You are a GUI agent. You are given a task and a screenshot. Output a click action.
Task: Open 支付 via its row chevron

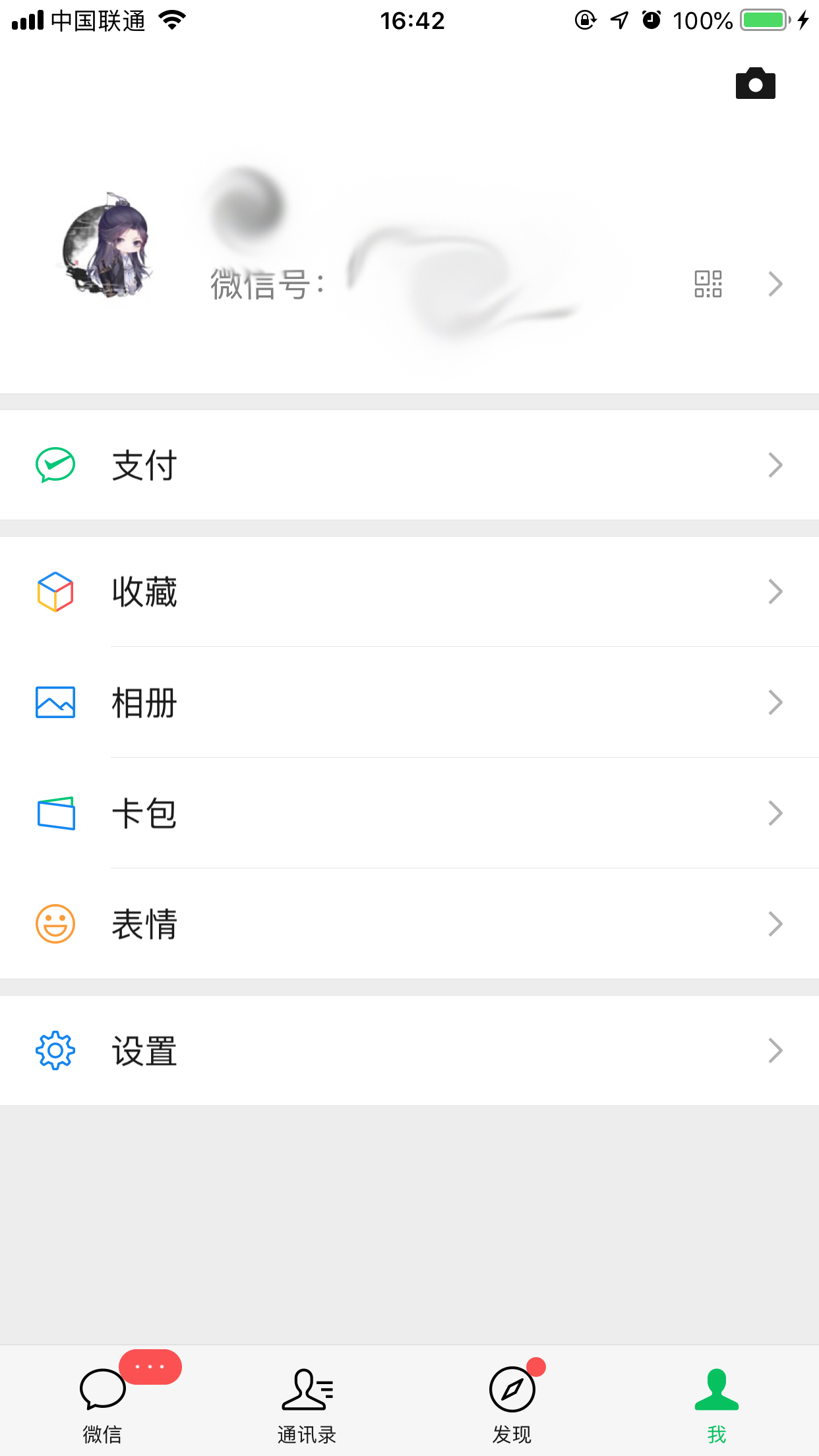click(x=775, y=464)
